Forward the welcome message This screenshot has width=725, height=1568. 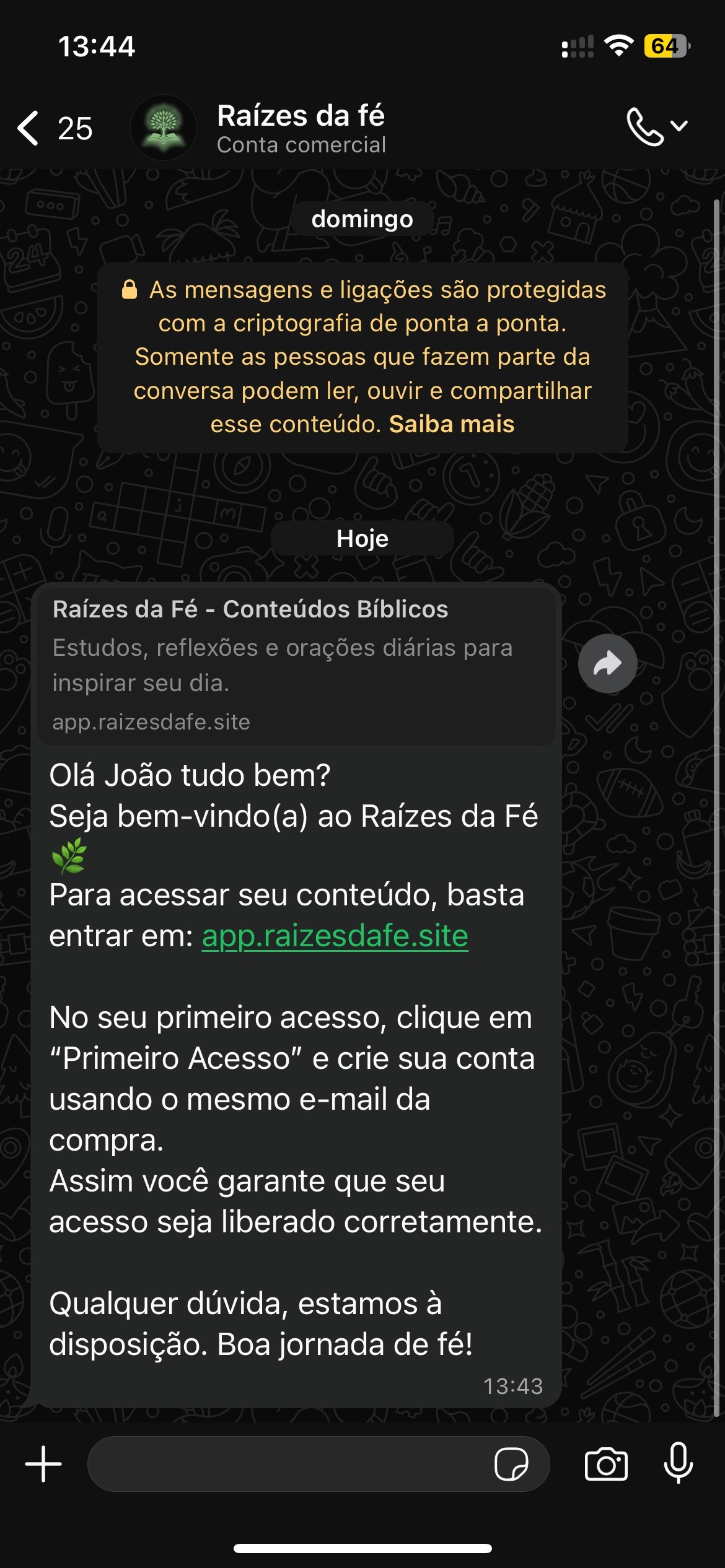607,664
